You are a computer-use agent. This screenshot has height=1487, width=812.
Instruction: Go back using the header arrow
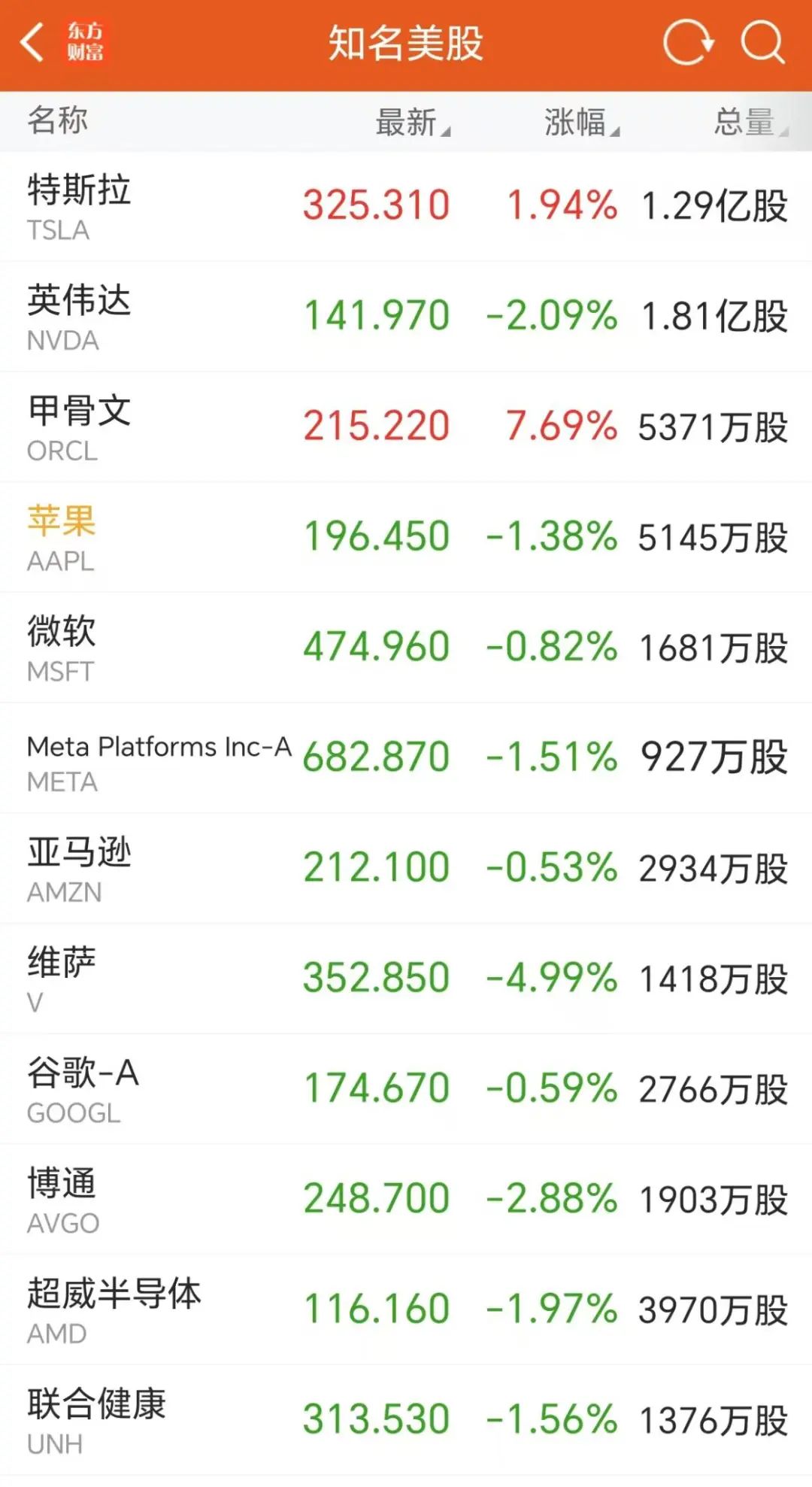tap(33, 43)
